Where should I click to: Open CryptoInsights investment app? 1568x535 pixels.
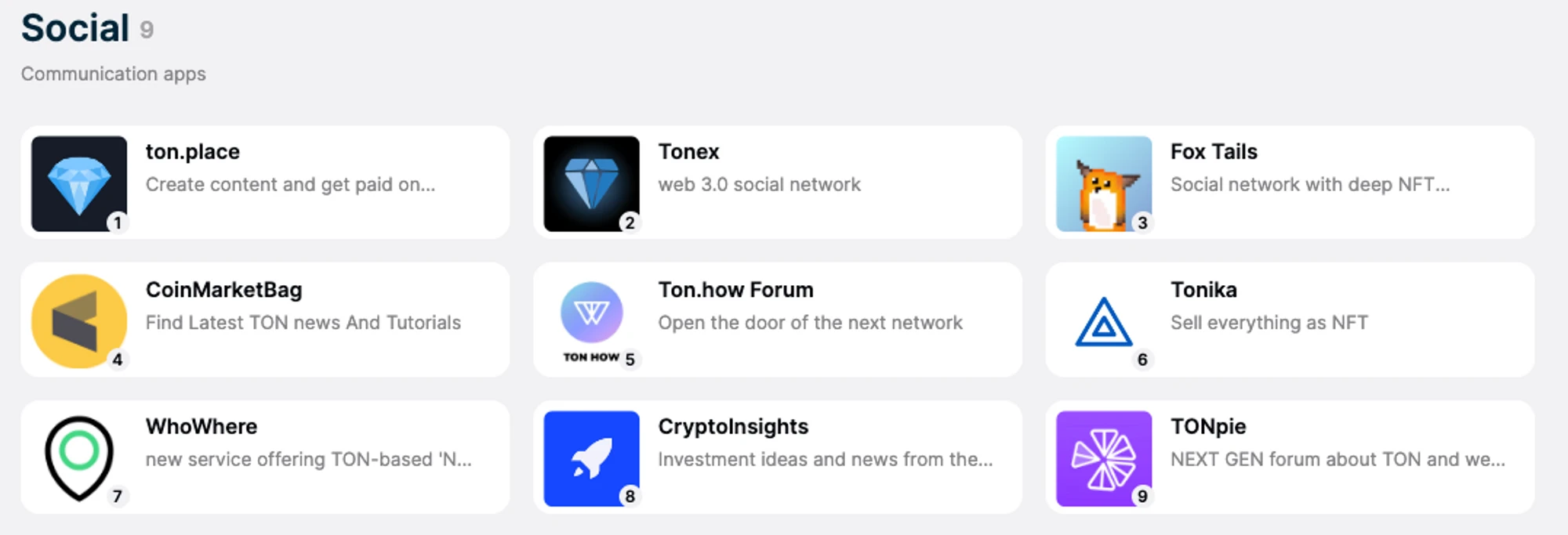click(x=777, y=457)
